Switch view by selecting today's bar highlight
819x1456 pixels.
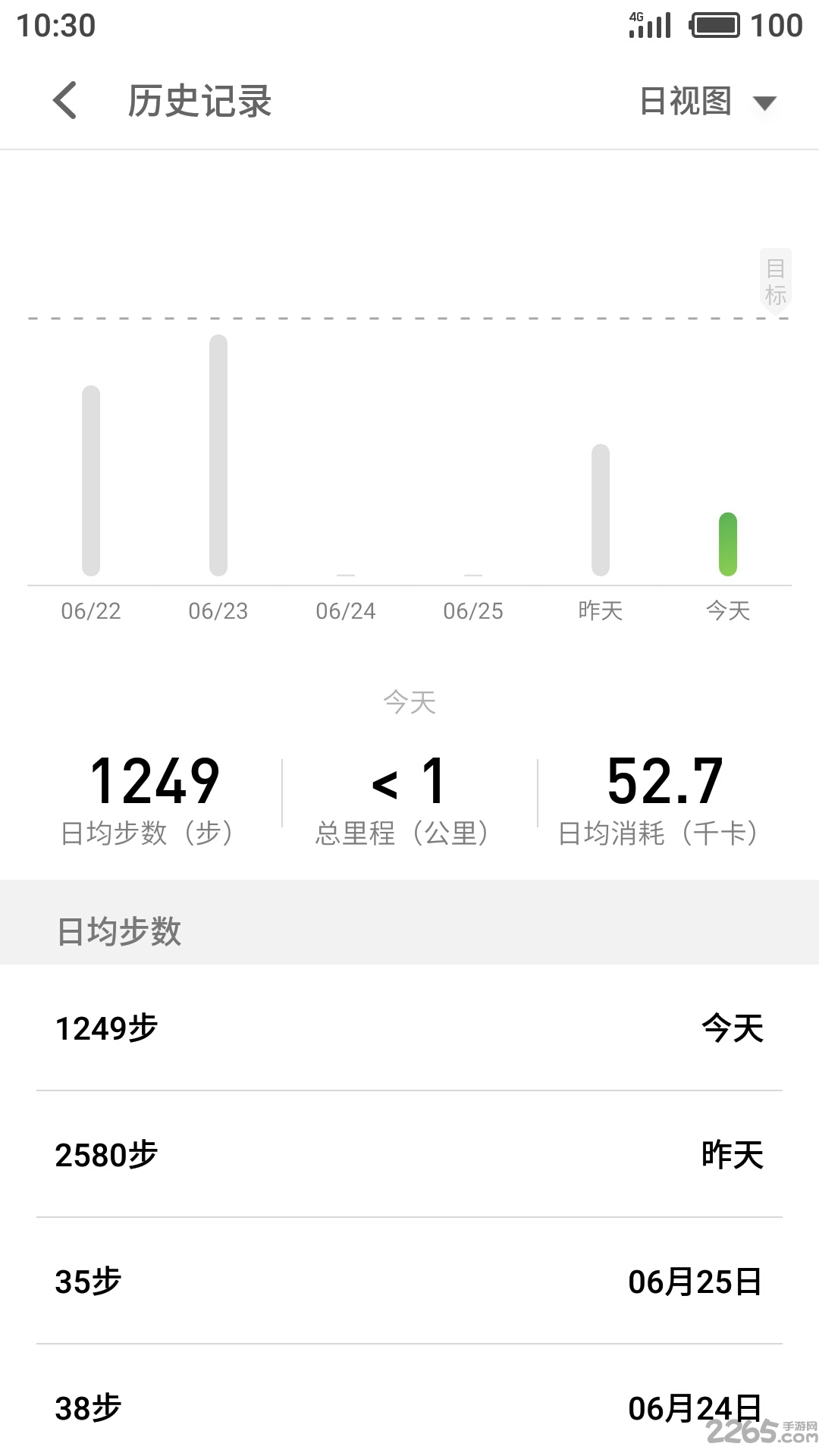point(727,542)
